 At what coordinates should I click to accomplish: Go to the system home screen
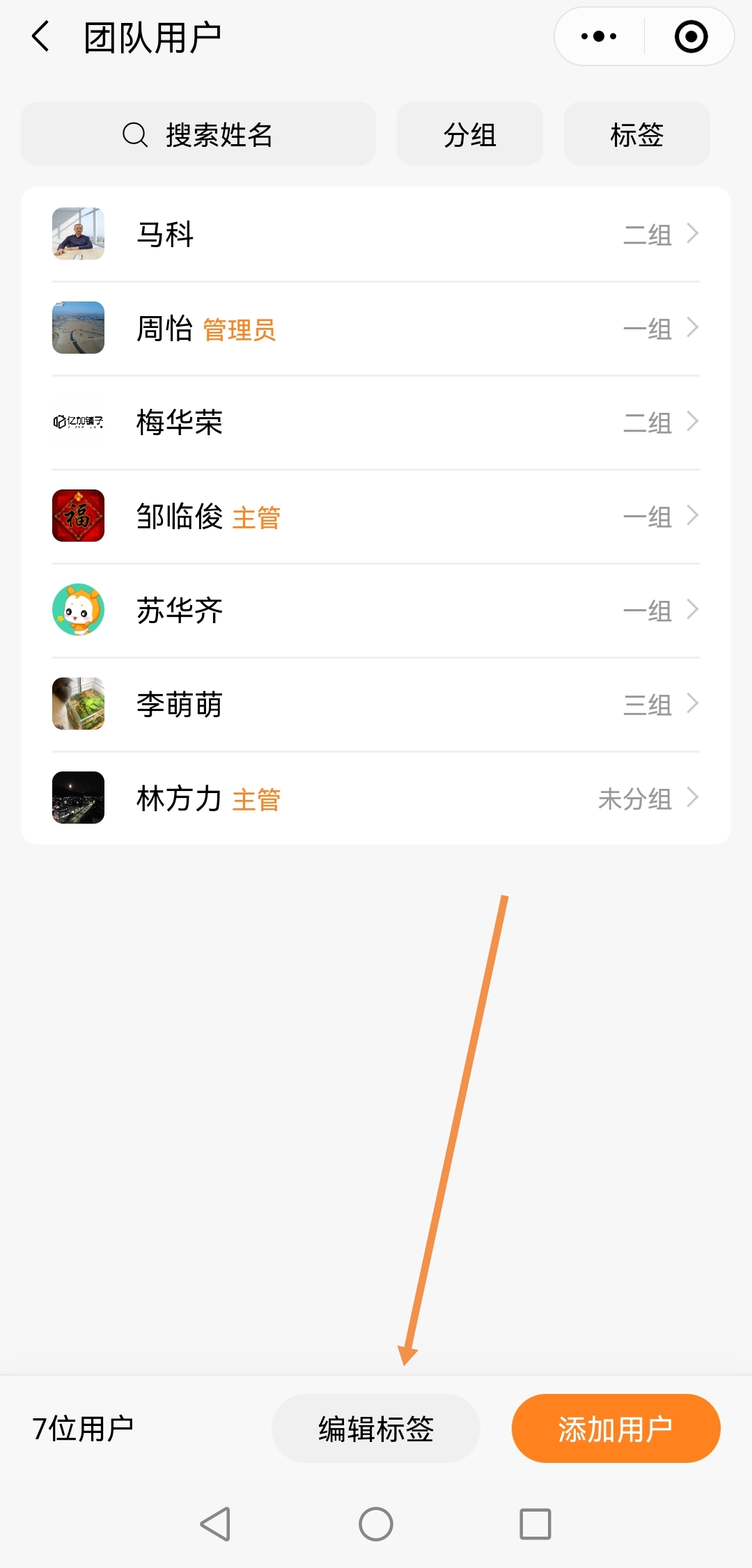point(376,1524)
